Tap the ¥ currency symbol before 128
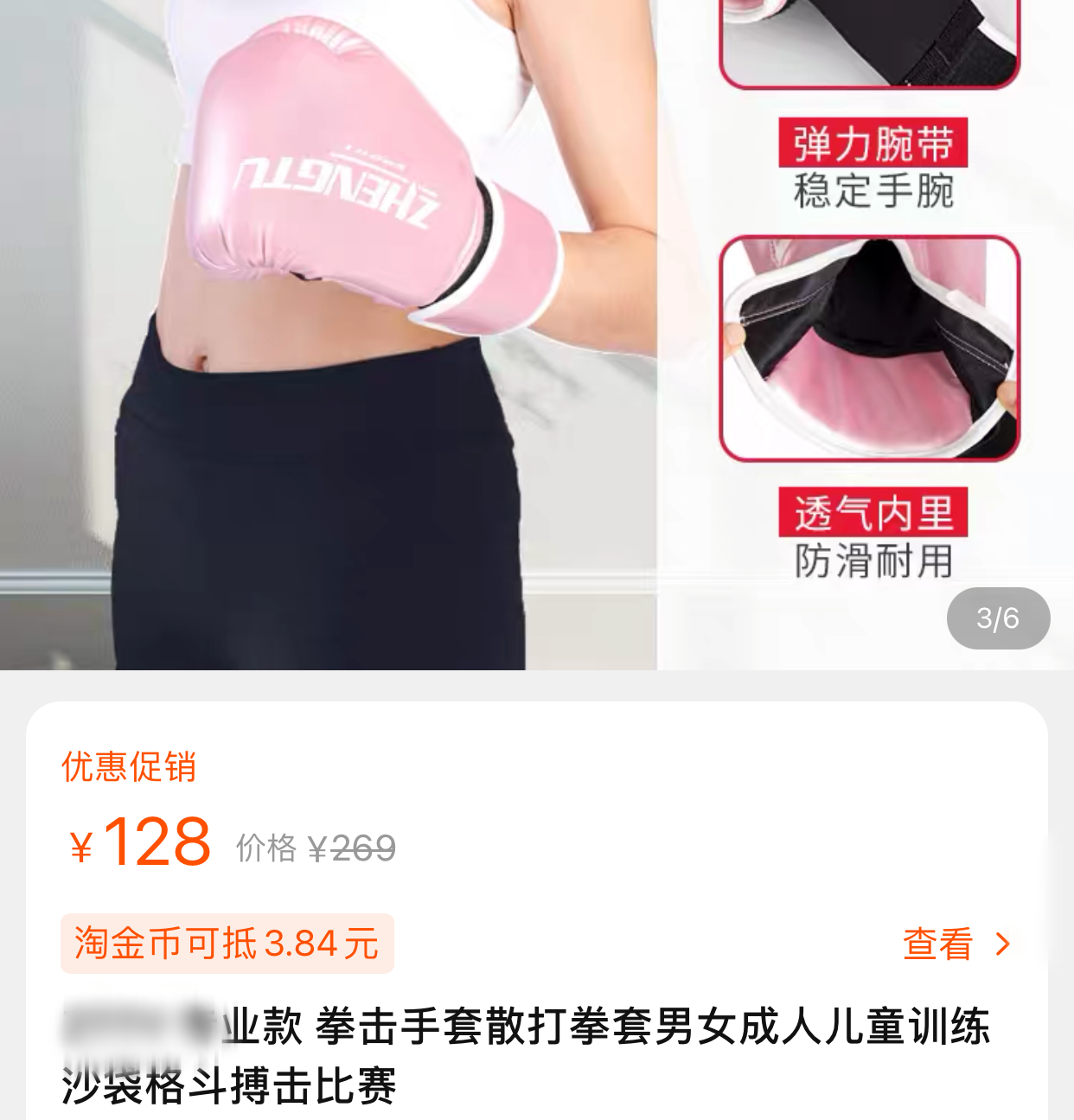 click(x=82, y=843)
